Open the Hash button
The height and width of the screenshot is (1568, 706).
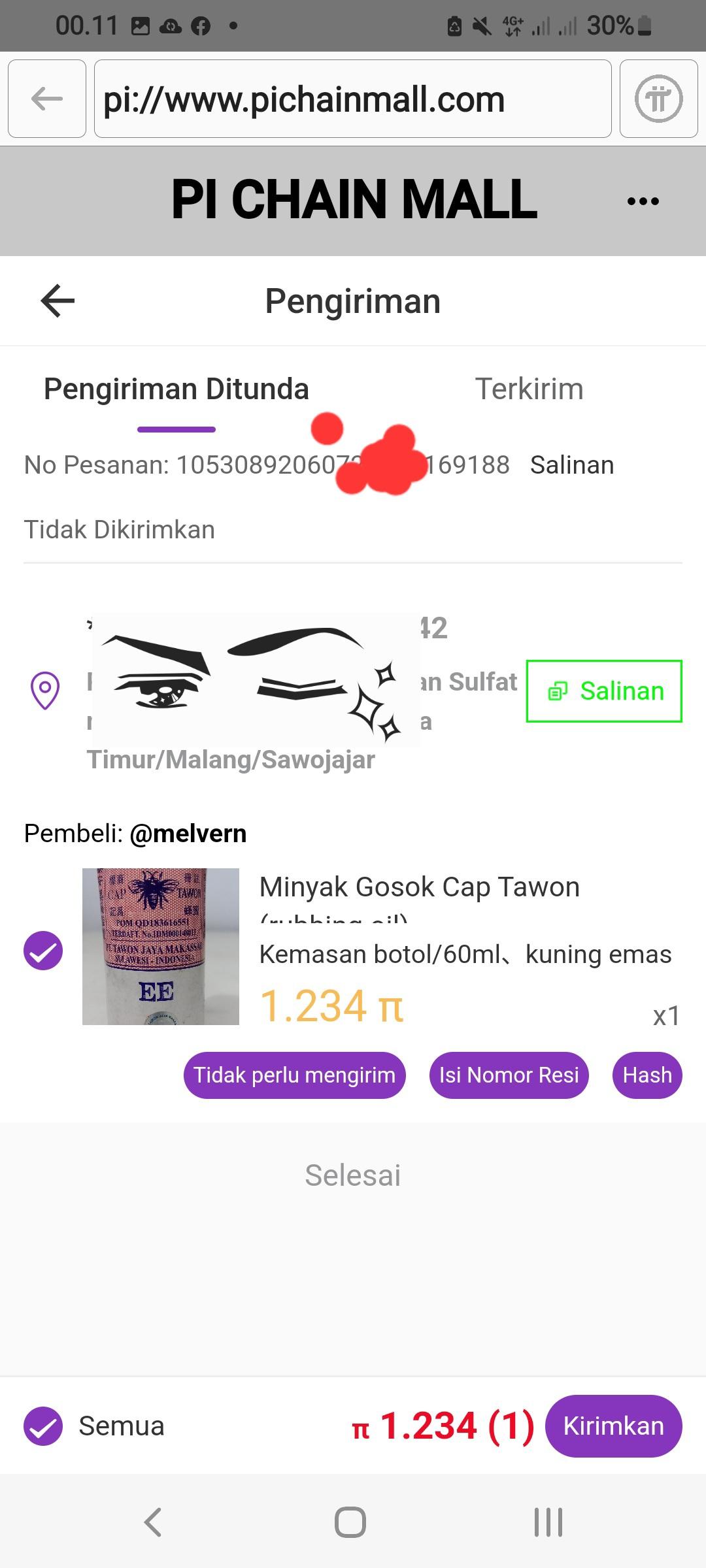647,1075
